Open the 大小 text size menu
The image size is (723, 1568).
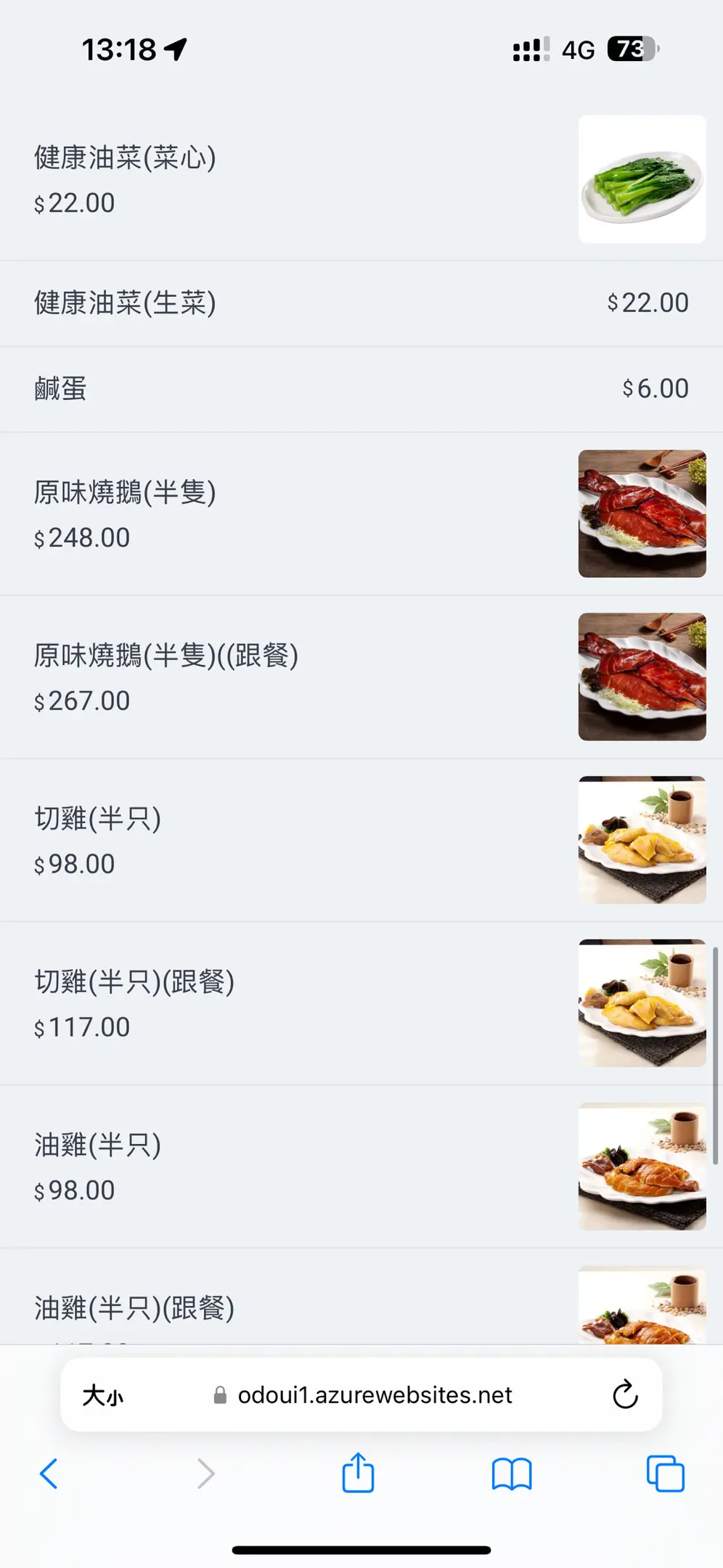pos(102,1395)
